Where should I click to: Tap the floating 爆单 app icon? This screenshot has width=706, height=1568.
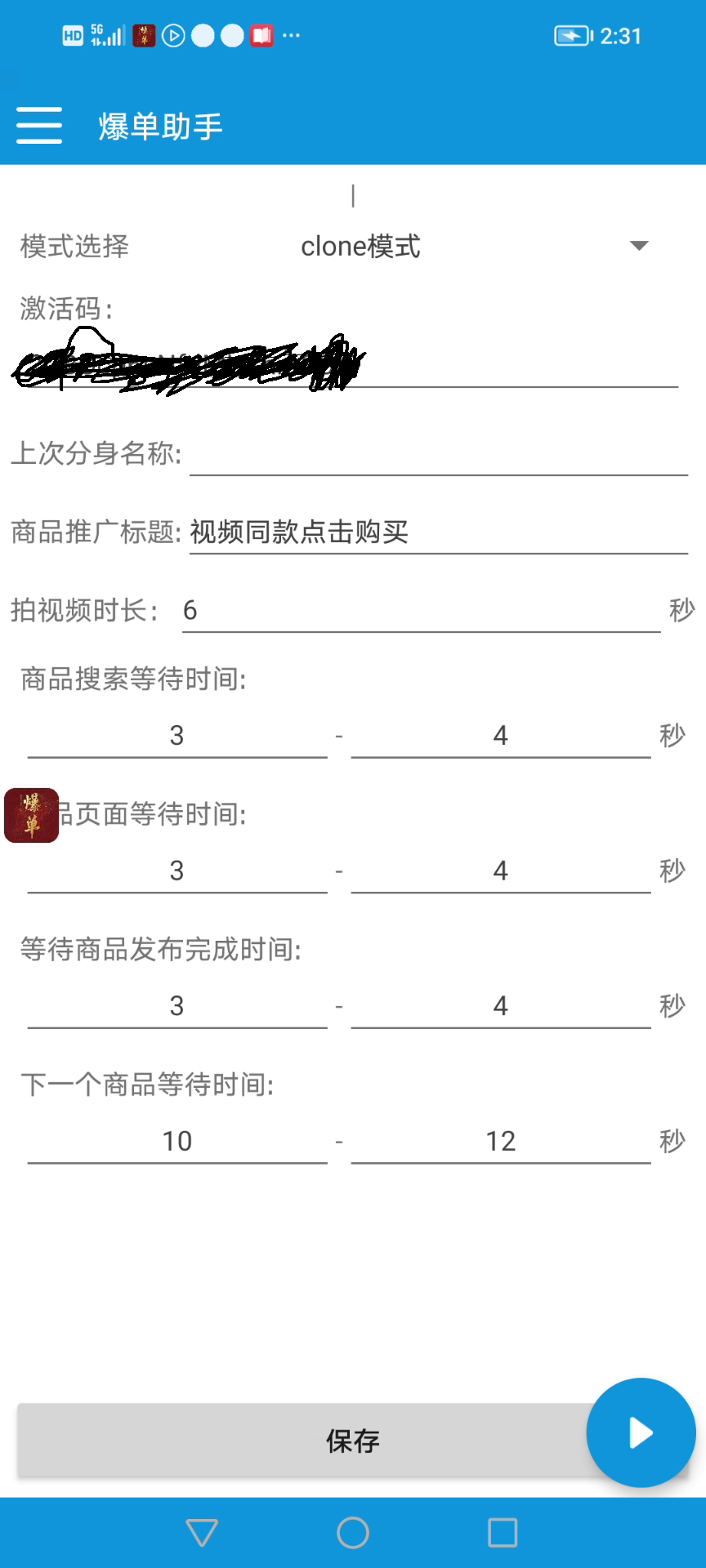(31, 815)
